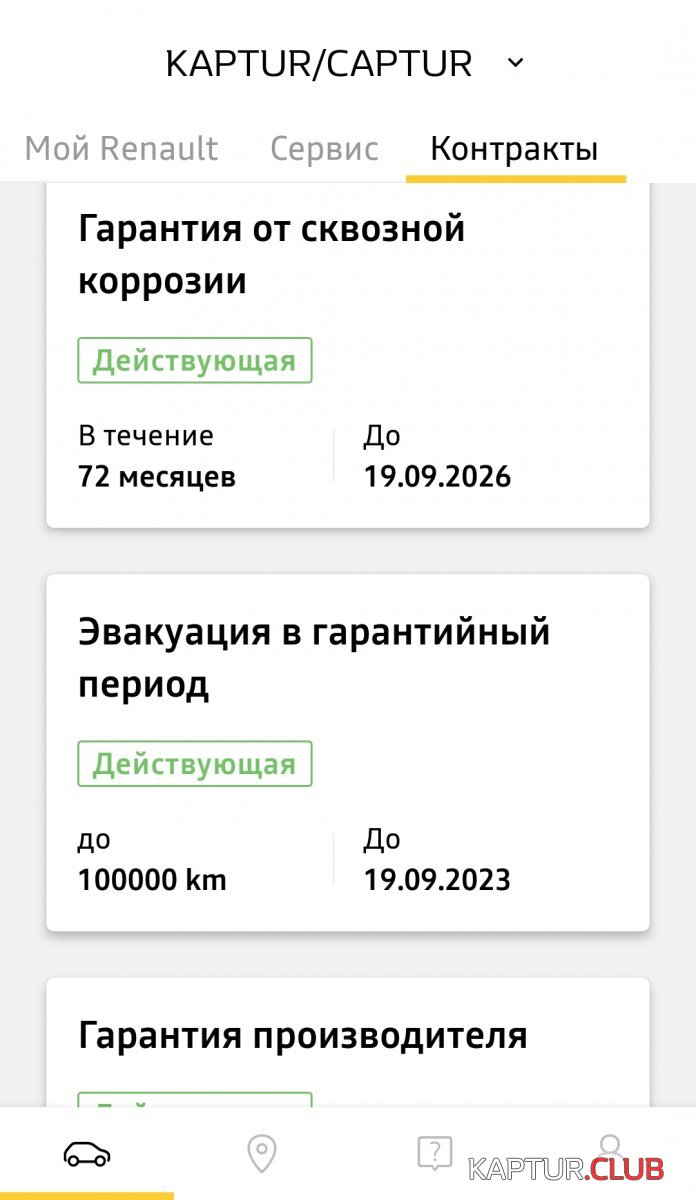The width and height of the screenshot is (696, 1200).
Task: Switch to the Сервис tab
Action: [324, 149]
